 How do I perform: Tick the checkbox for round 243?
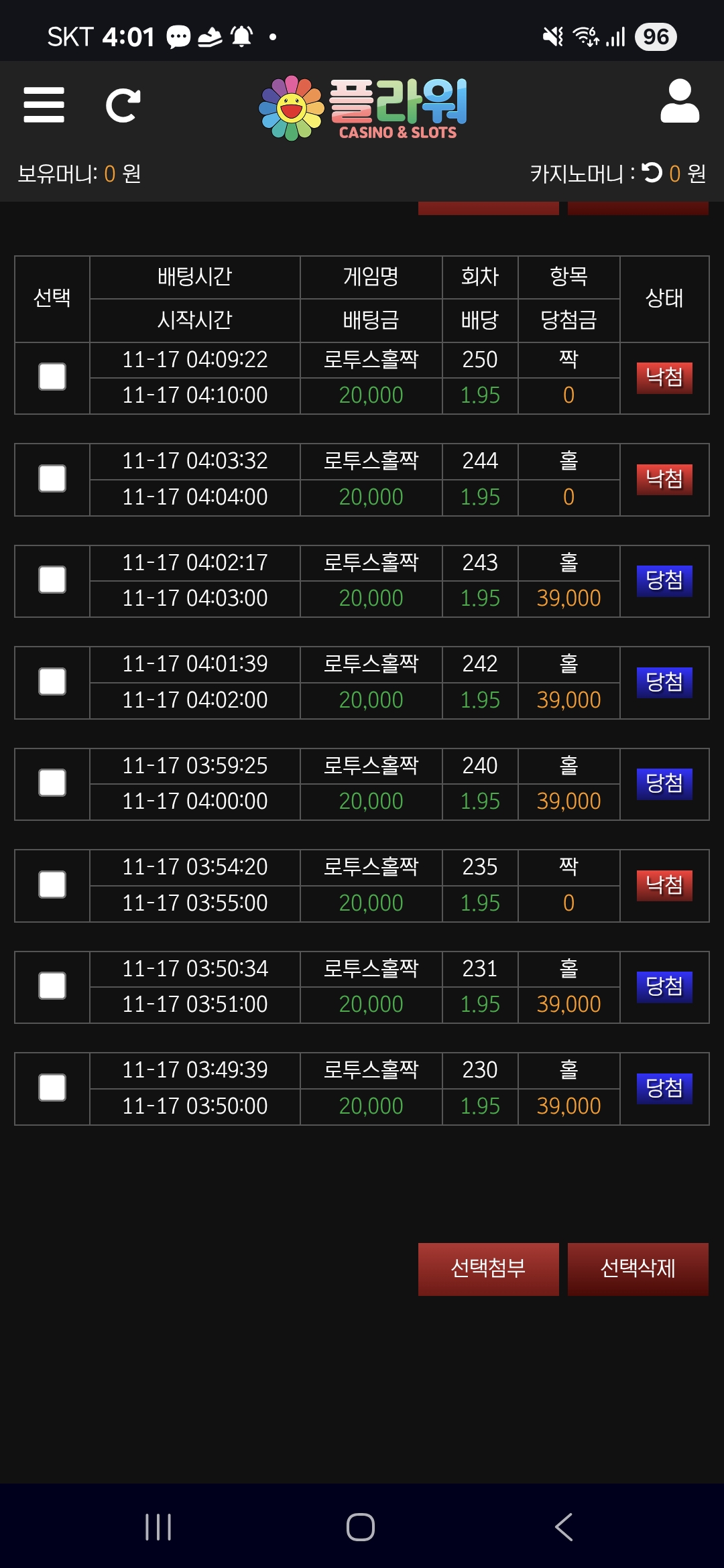pos(52,580)
